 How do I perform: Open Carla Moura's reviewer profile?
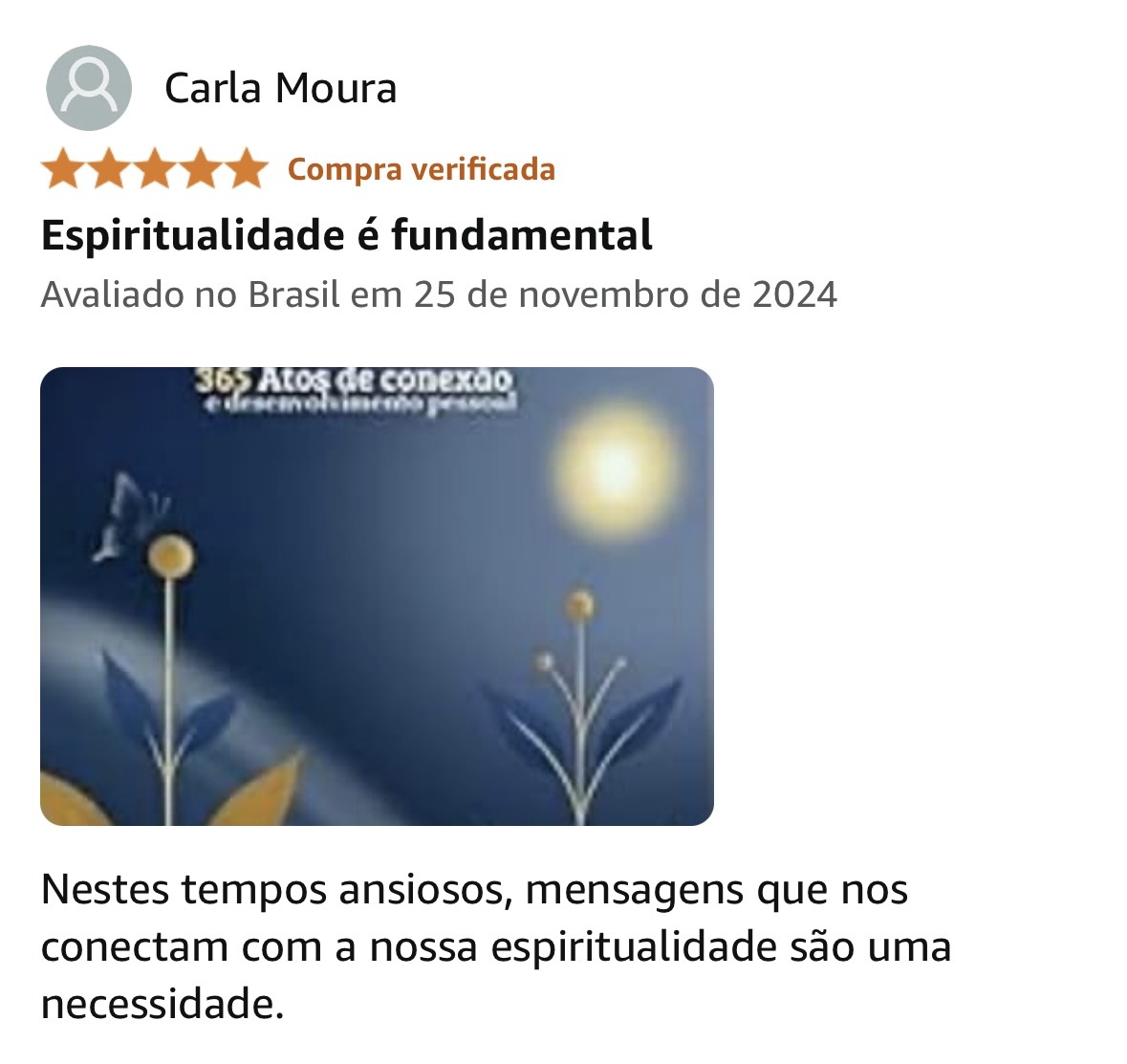click(x=280, y=88)
